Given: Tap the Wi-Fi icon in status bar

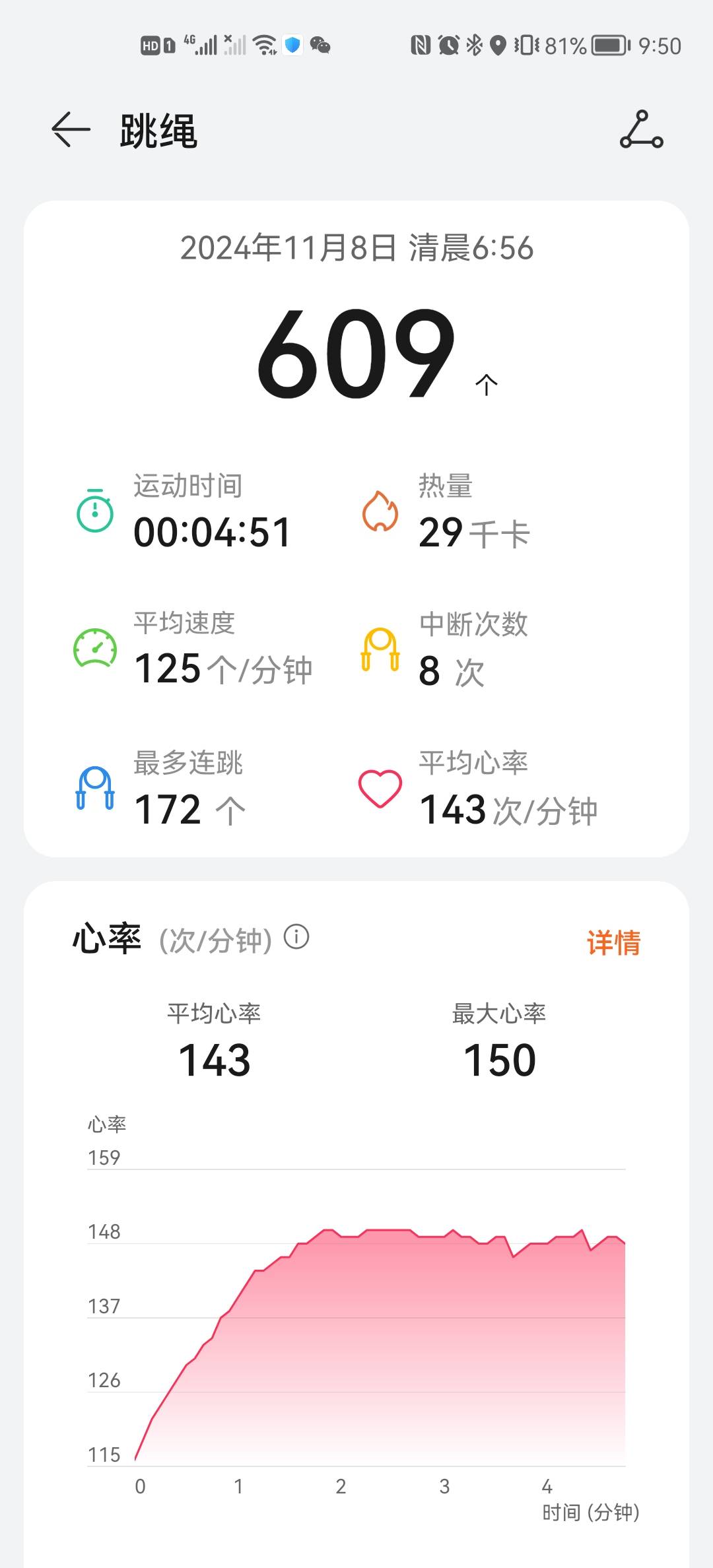Looking at the screenshot, I should 263,45.
